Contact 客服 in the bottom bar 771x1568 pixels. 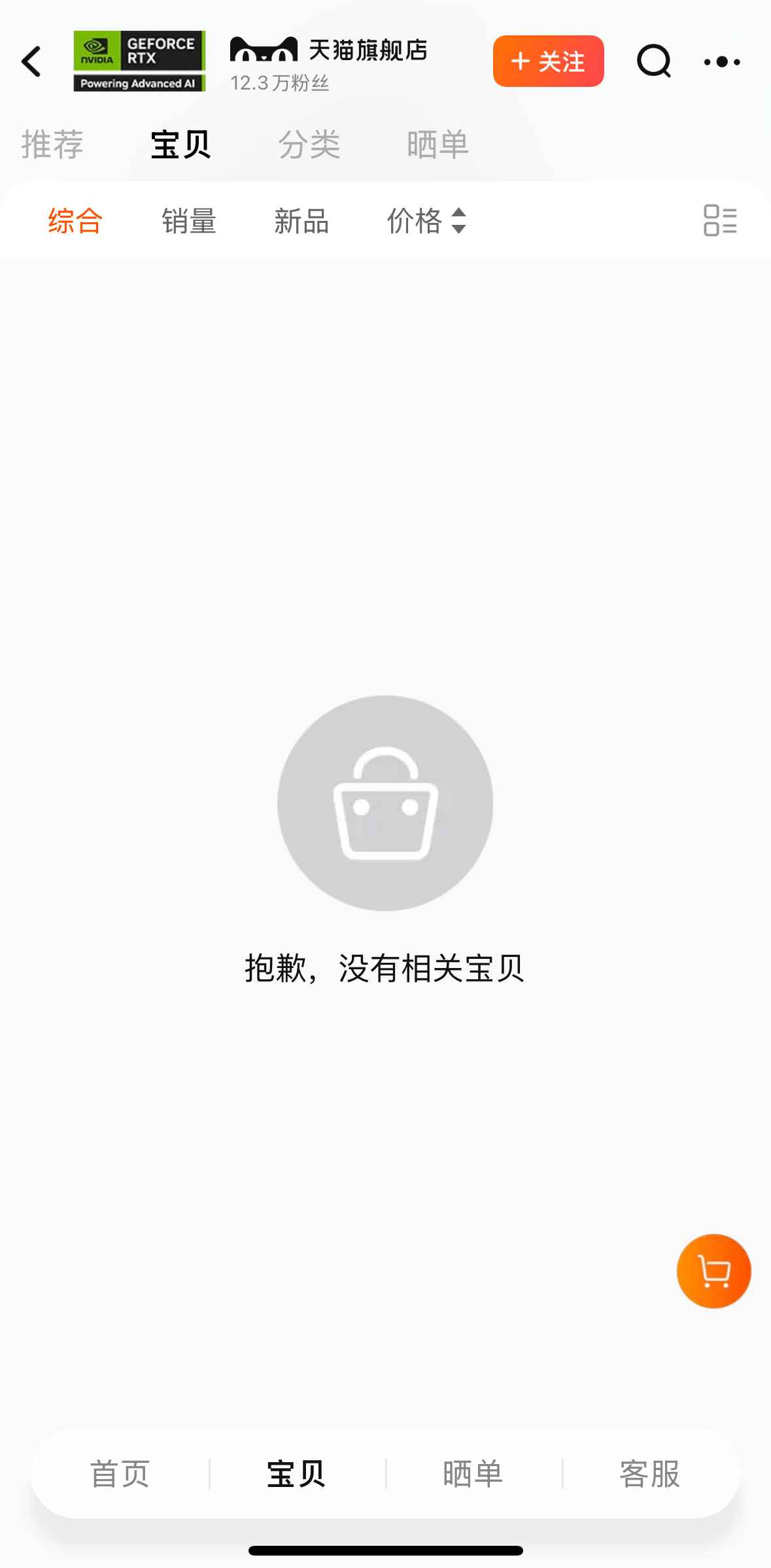point(649,1474)
